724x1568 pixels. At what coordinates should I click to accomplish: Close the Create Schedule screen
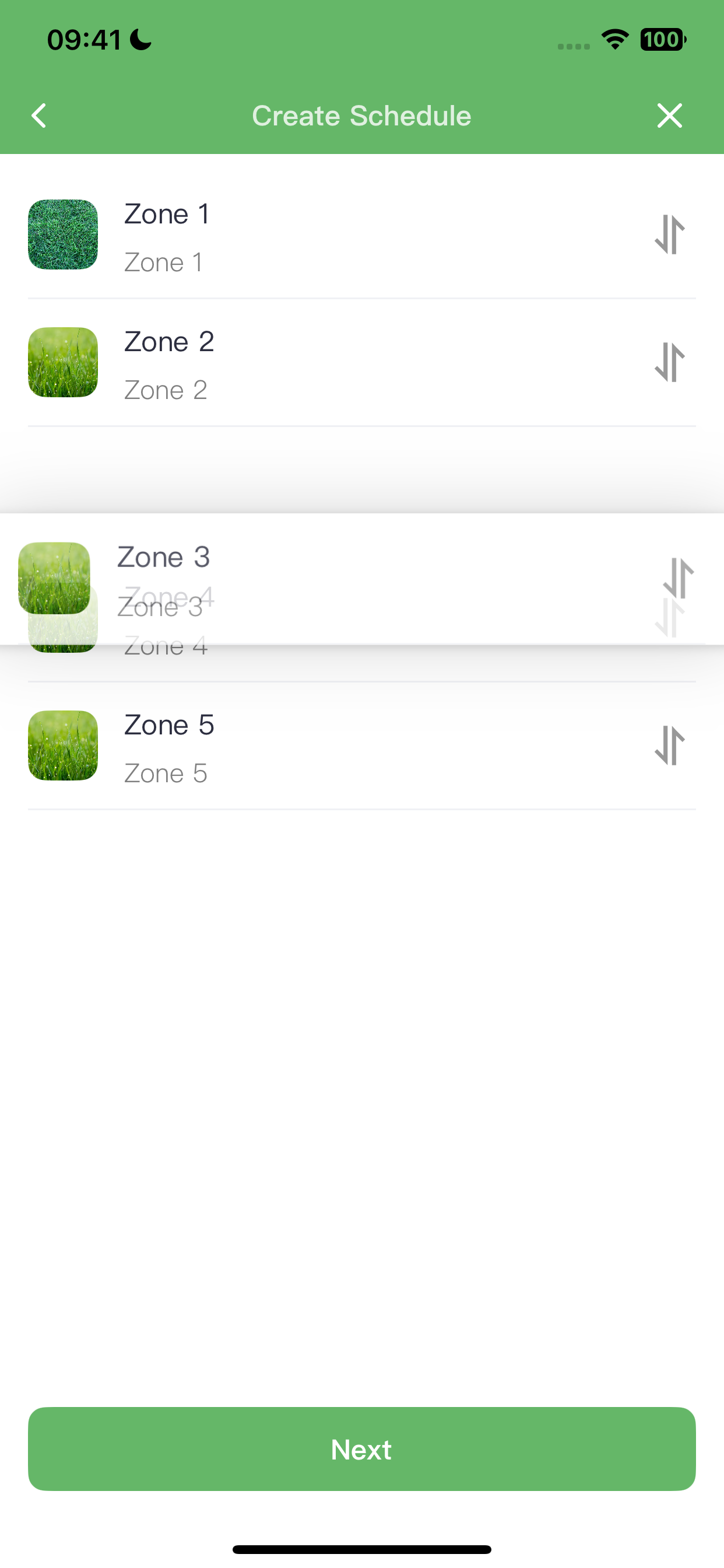(x=669, y=116)
